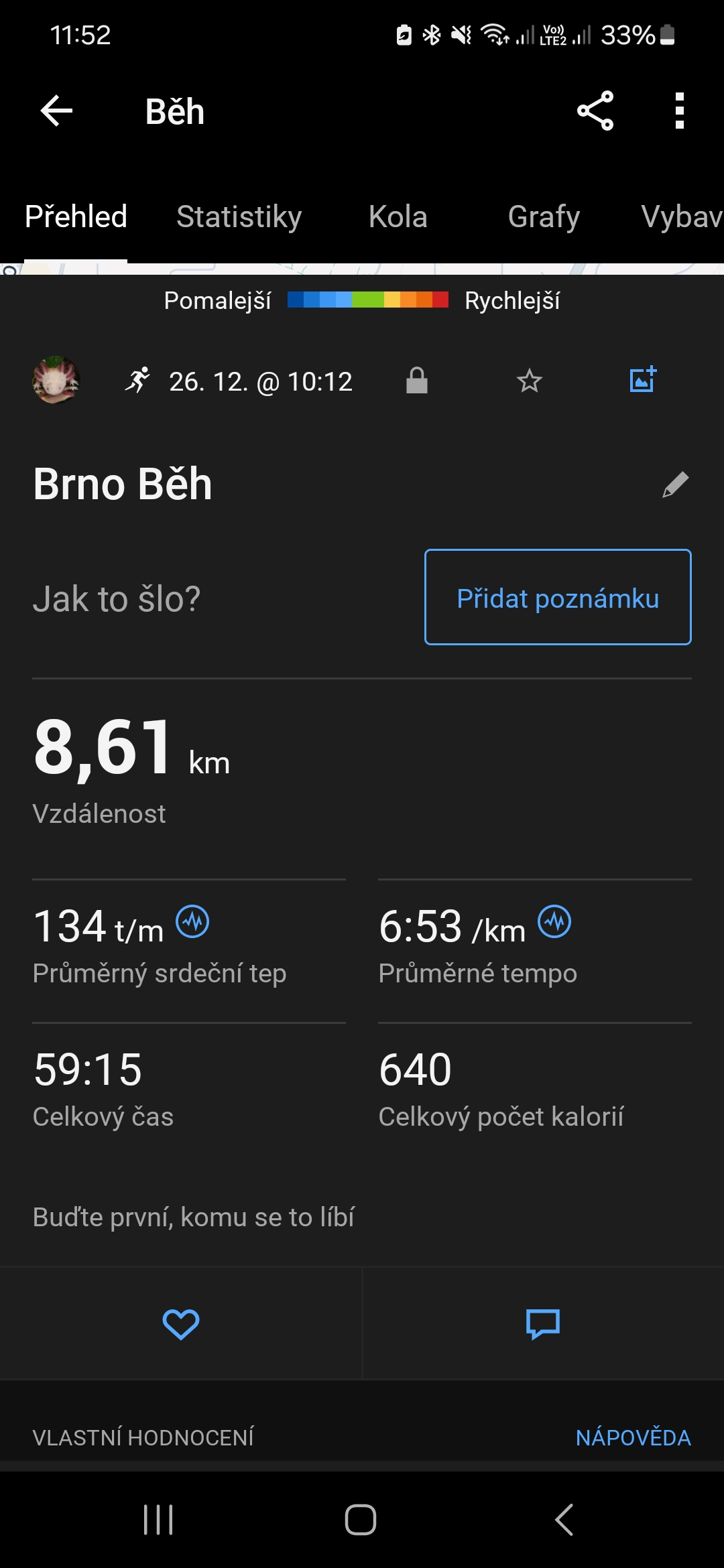Share this run activity
The height and width of the screenshot is (1568, 724).
[x=595, y=111]
